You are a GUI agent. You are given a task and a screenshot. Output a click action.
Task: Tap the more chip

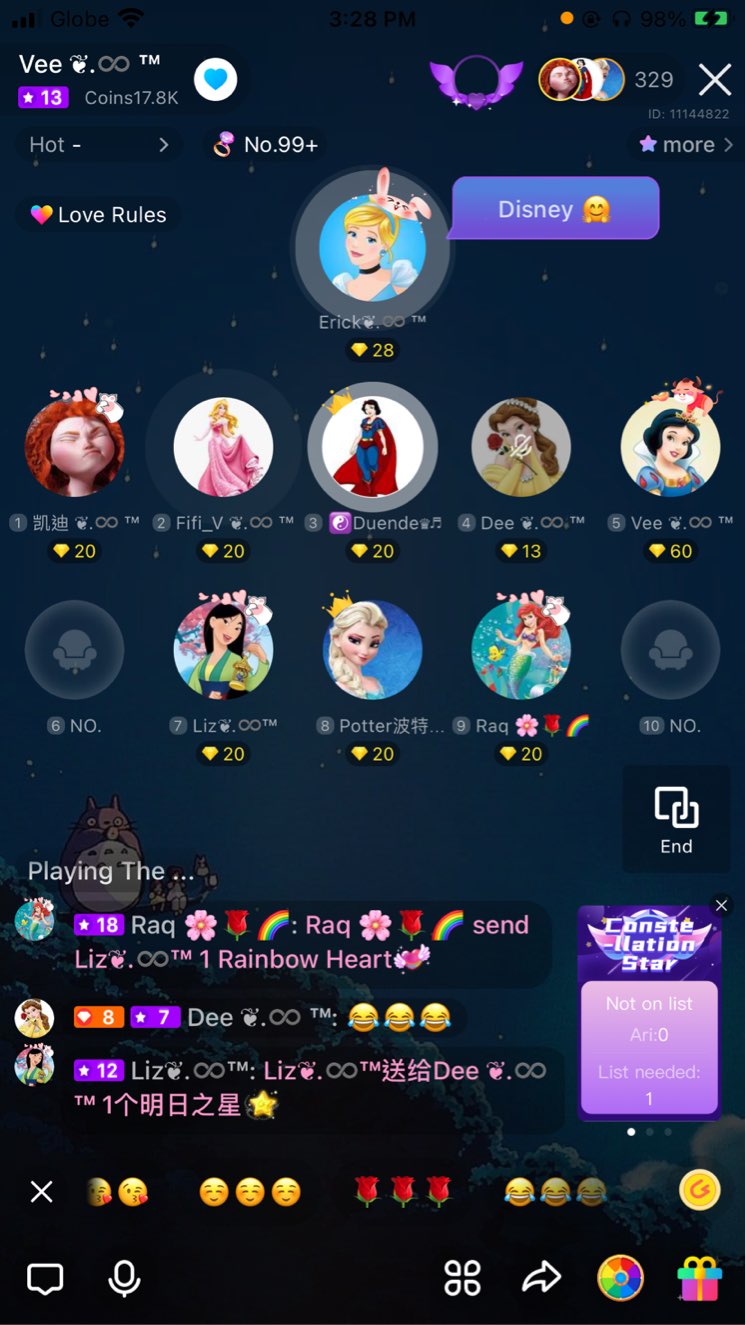[x=687, y=145]
